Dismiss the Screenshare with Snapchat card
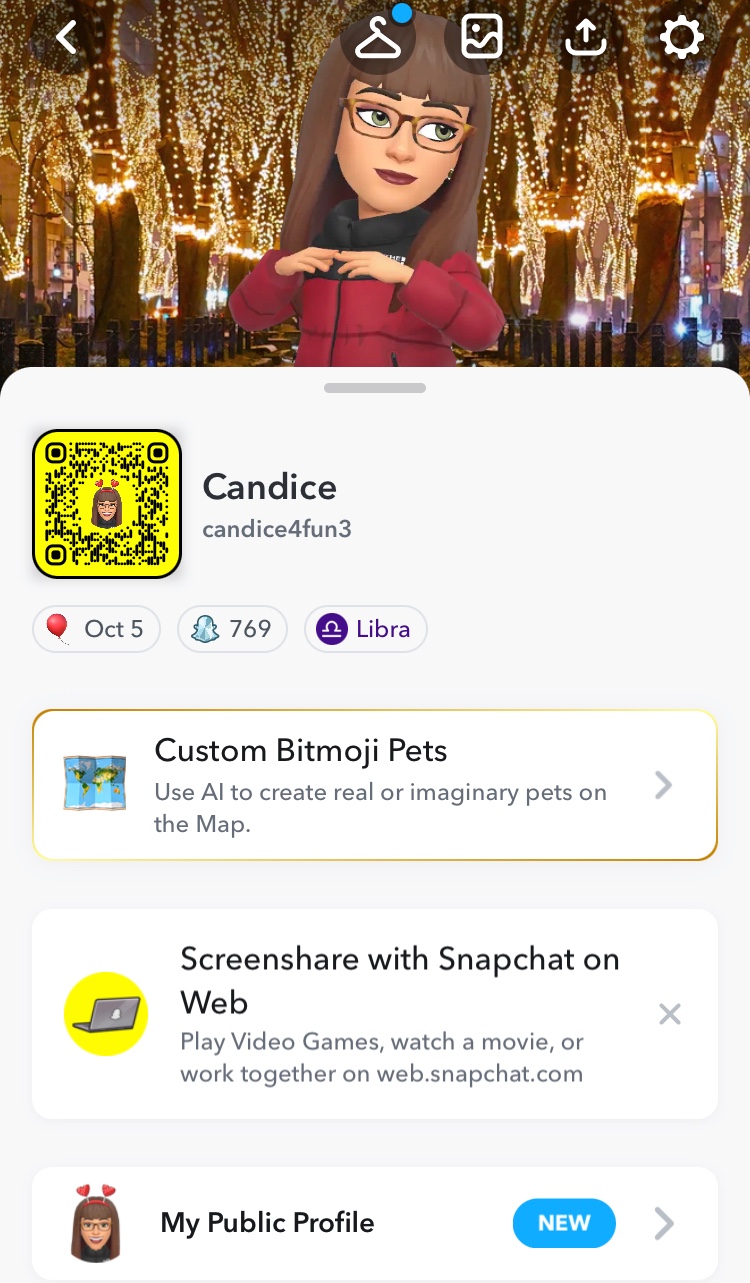 point(670,1014)
